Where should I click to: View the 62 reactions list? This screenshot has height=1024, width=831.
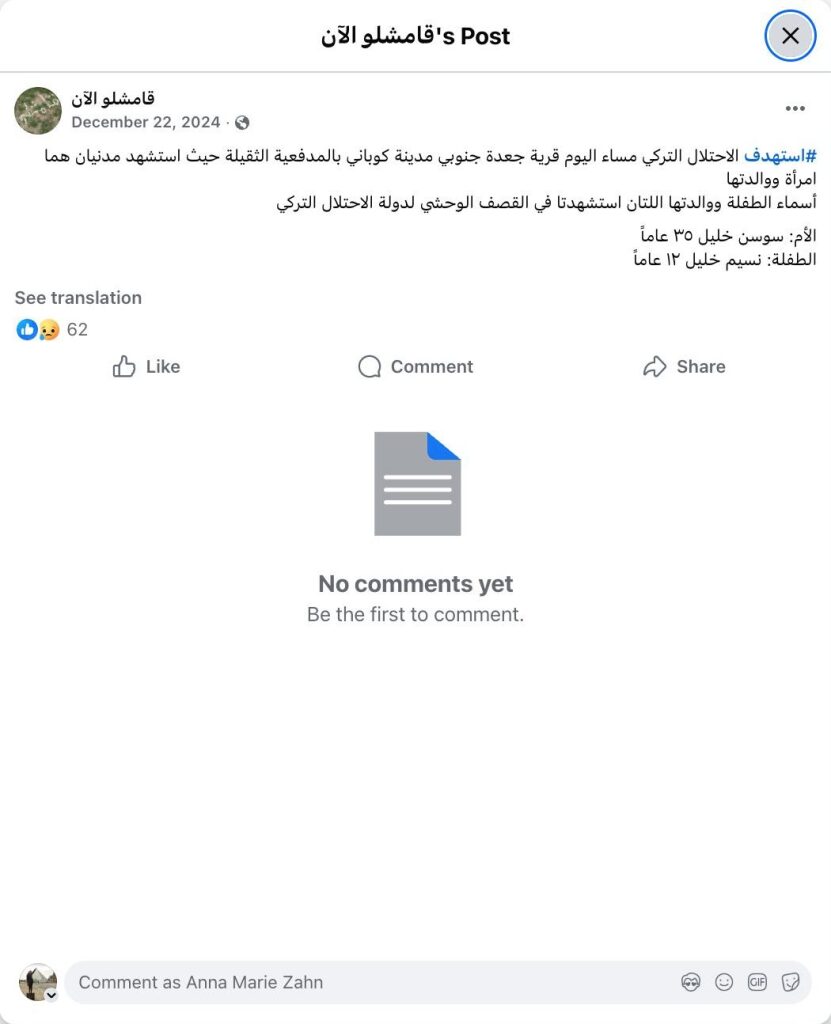pos(76,329)
